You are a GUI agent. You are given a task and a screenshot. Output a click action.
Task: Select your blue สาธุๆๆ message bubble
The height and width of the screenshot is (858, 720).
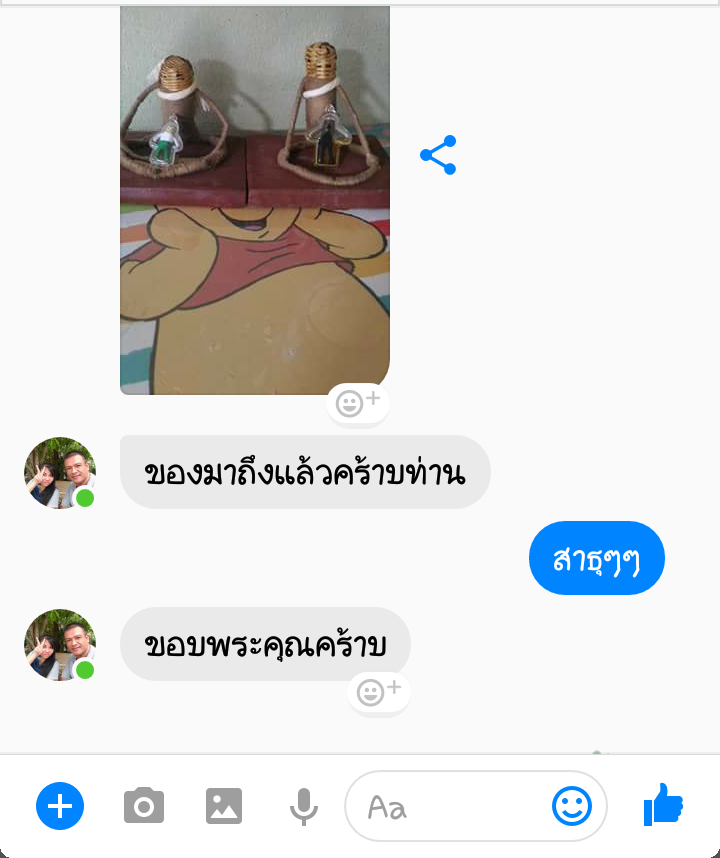click(x=597, y=558)
